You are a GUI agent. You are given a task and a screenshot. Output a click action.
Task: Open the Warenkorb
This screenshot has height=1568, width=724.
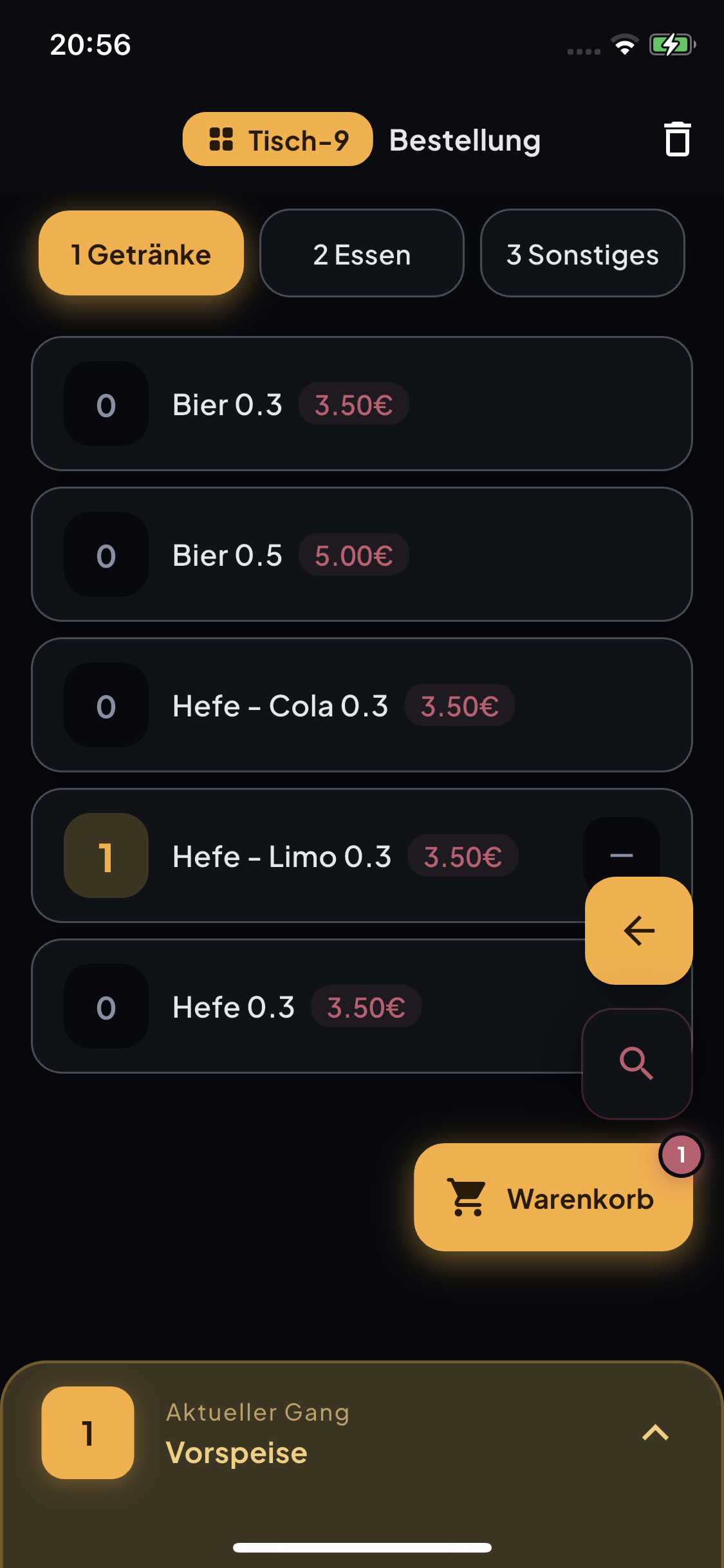(555, 1199)
